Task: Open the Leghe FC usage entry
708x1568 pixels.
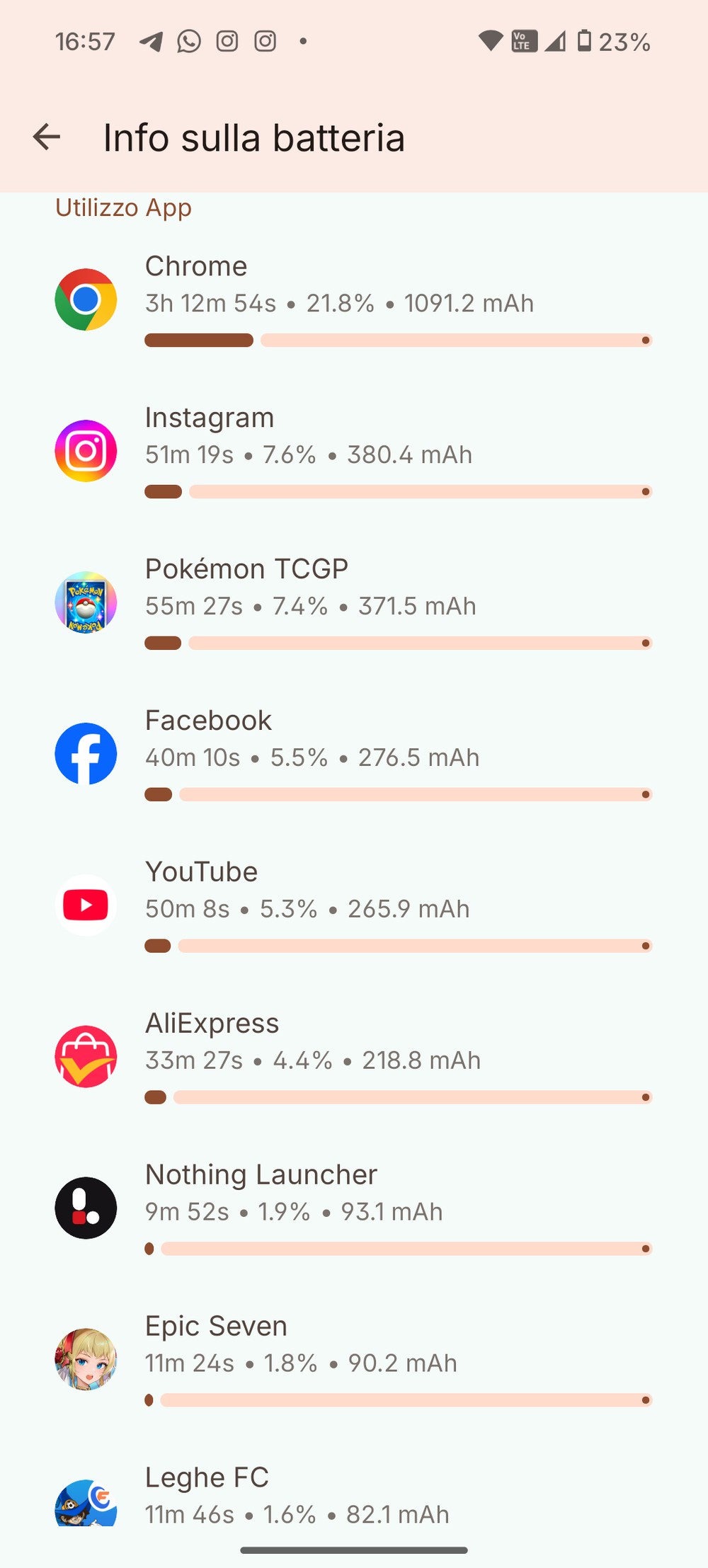Action: click(354, 1495)
